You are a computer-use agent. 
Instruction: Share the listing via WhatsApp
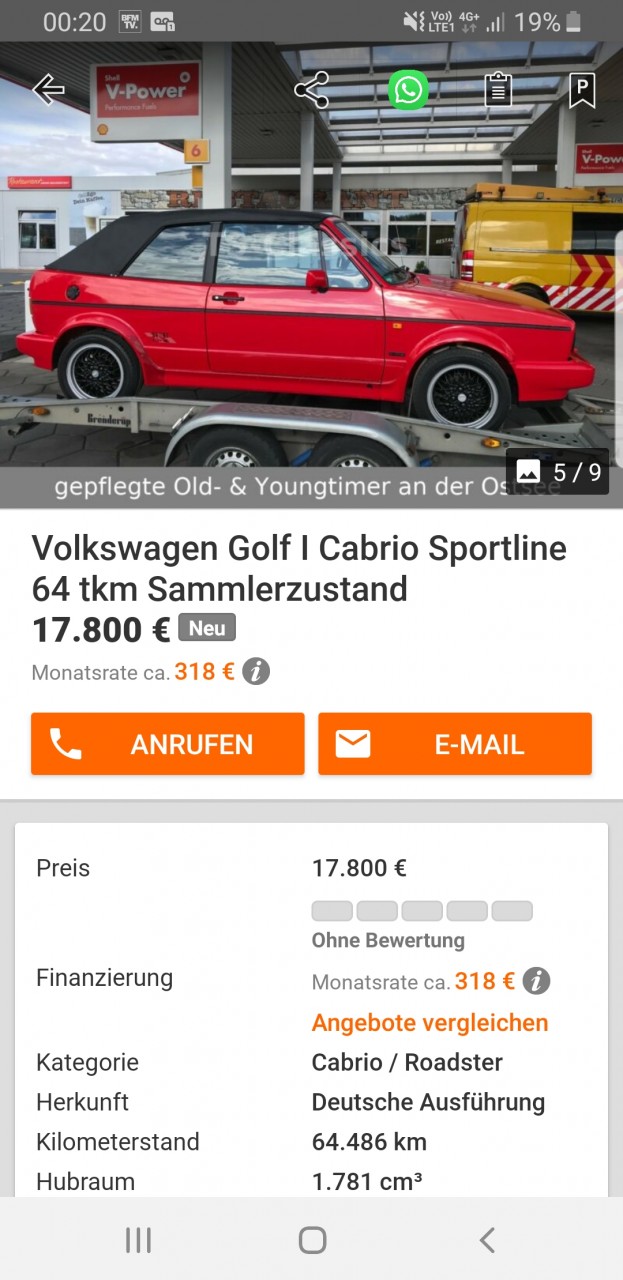tap(408, 90)
